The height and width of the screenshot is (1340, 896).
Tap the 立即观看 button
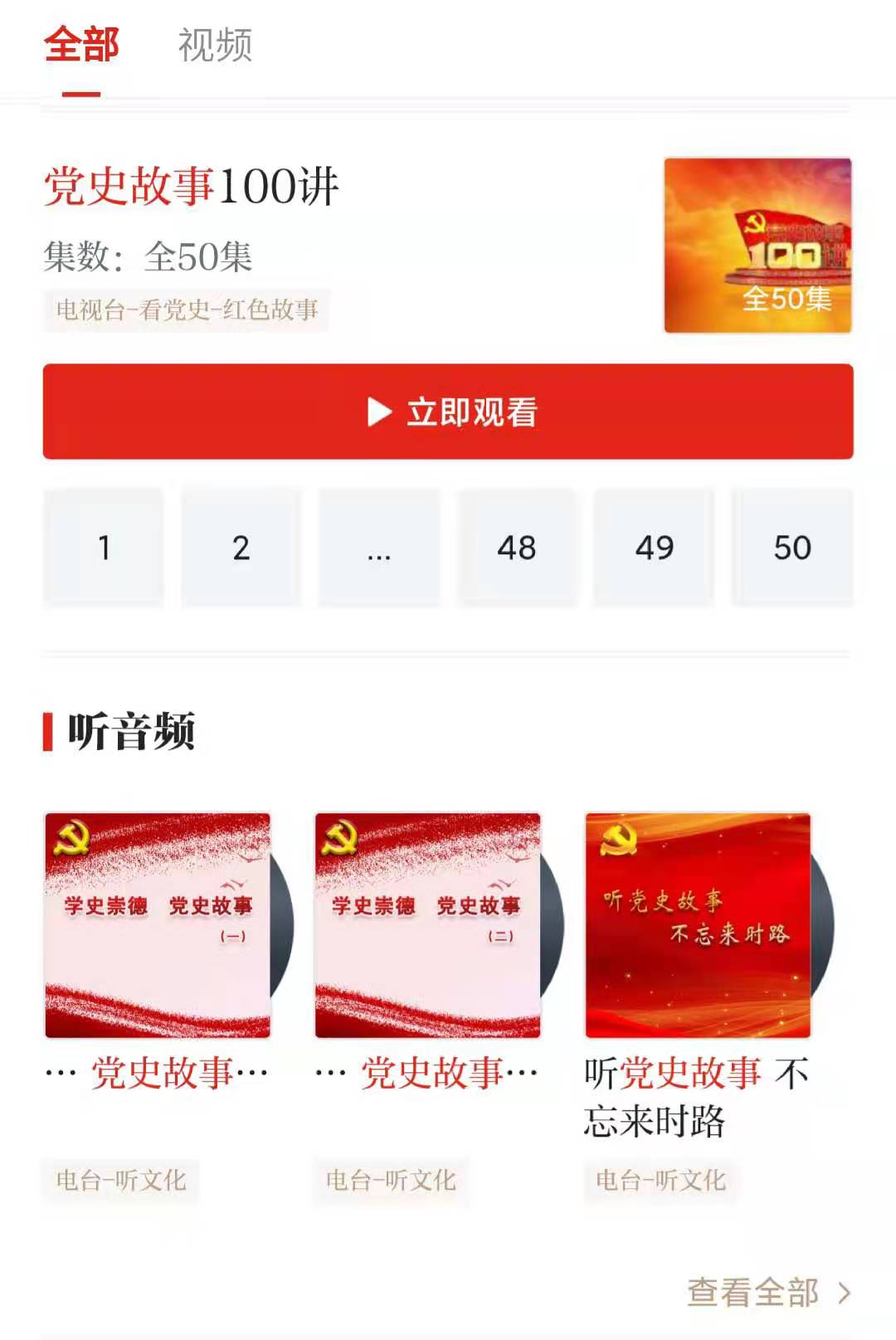click(x=448, y=412)
